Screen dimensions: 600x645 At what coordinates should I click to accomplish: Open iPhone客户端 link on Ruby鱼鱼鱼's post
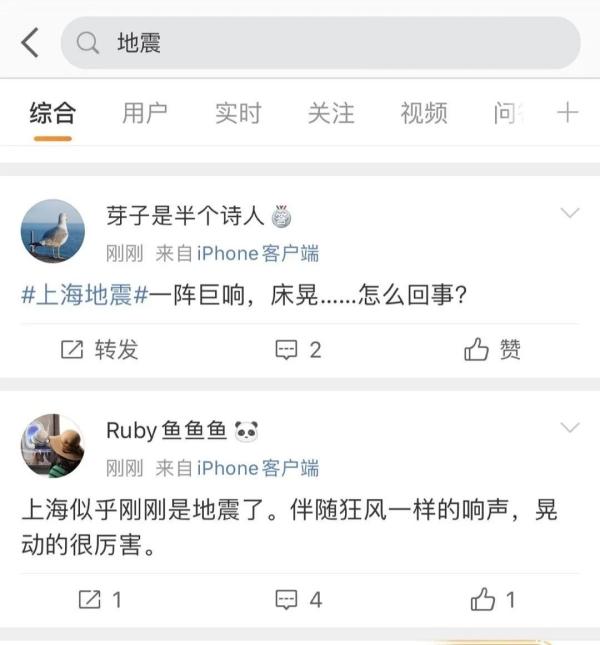258,467
